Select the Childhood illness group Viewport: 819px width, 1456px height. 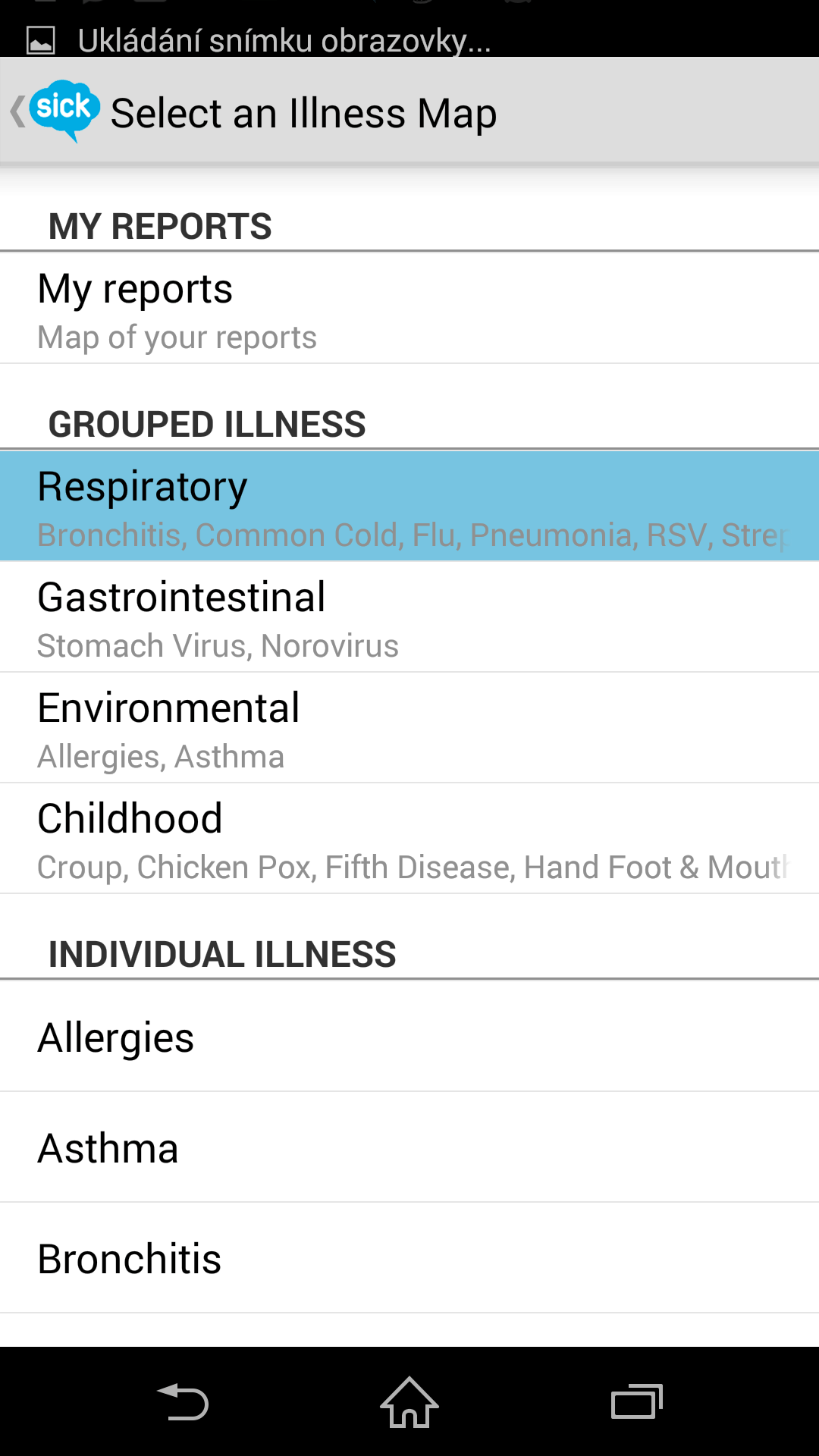[x=409, y=838]
